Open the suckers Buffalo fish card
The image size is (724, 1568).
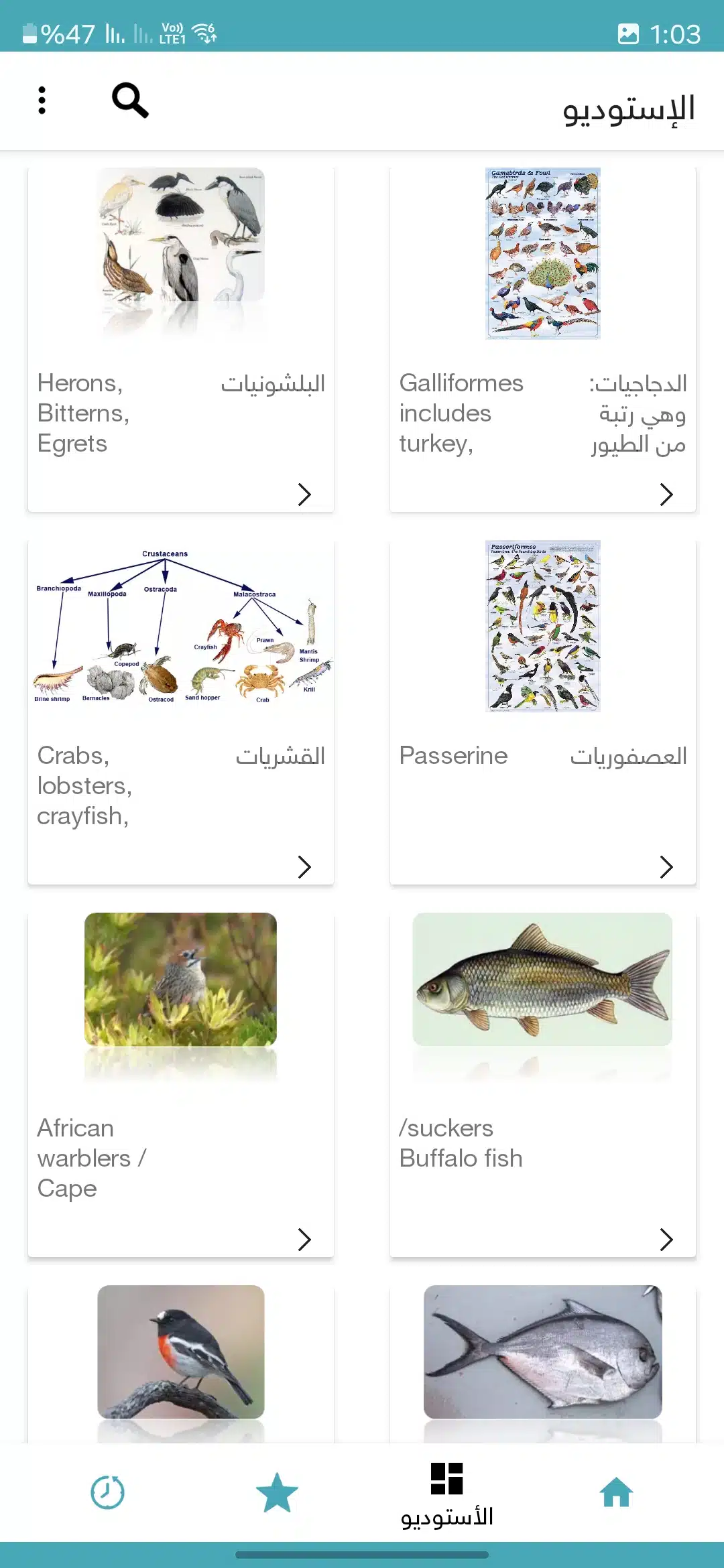[x=543, y=1085]
